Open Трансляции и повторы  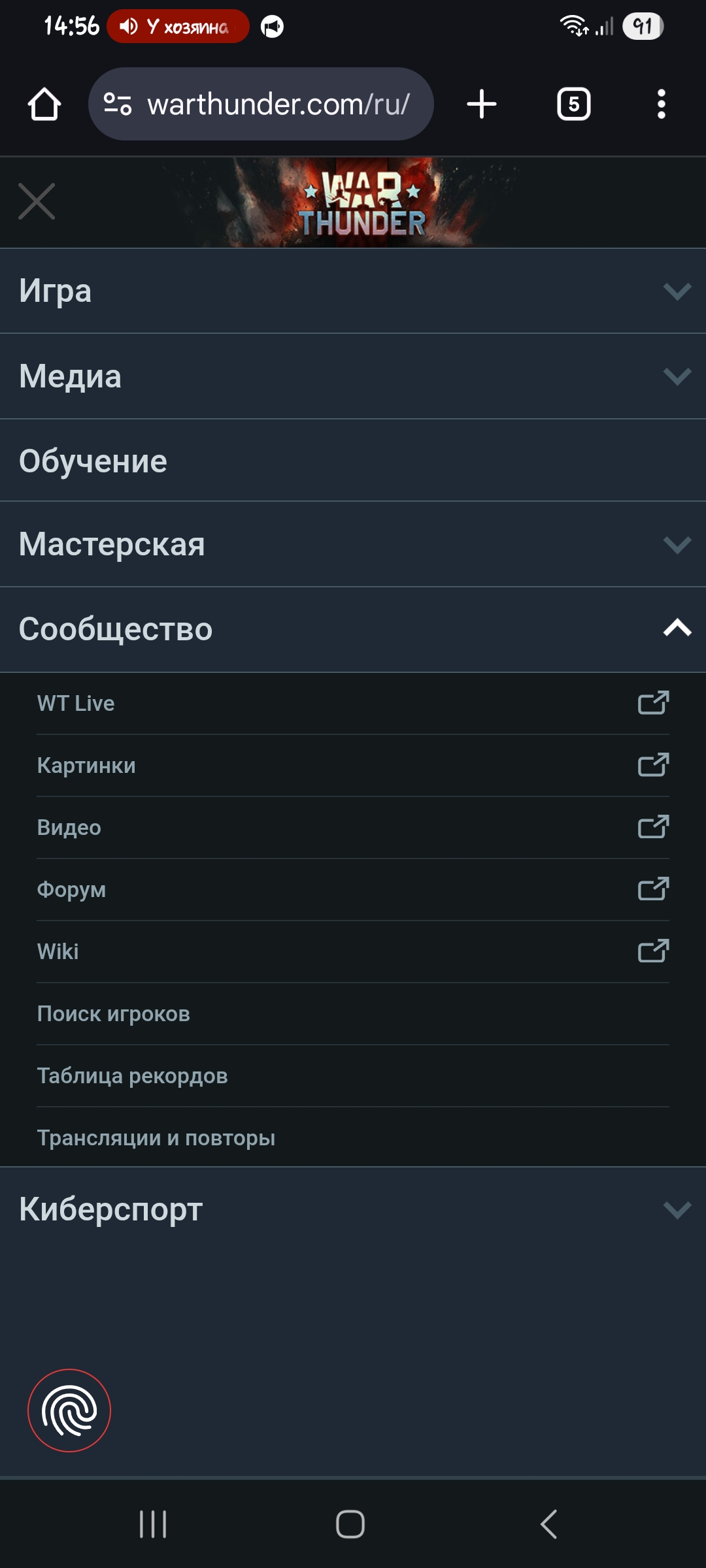[x=353, y=1137]
